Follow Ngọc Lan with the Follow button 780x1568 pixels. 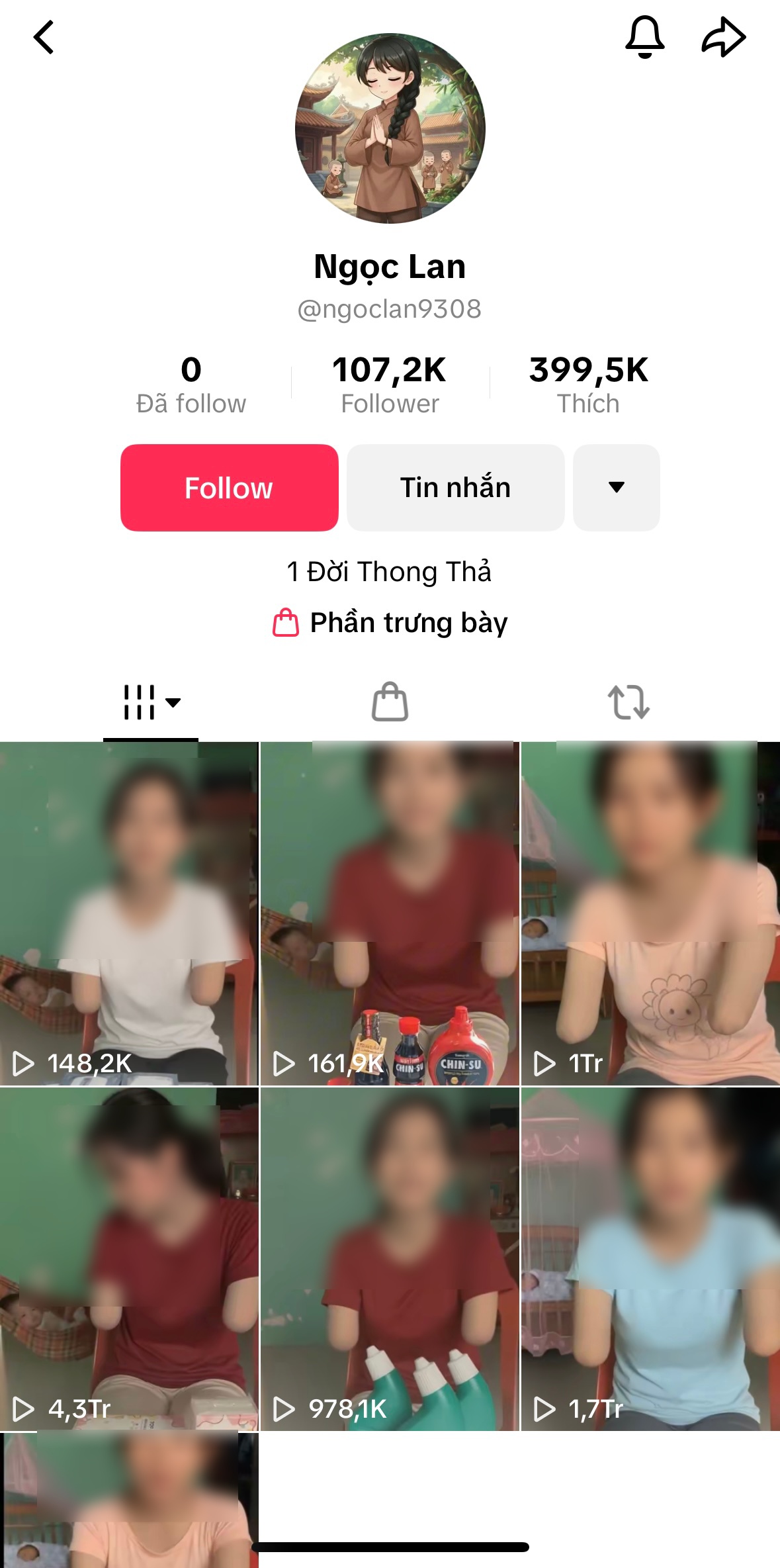click(x=228, y=487)
